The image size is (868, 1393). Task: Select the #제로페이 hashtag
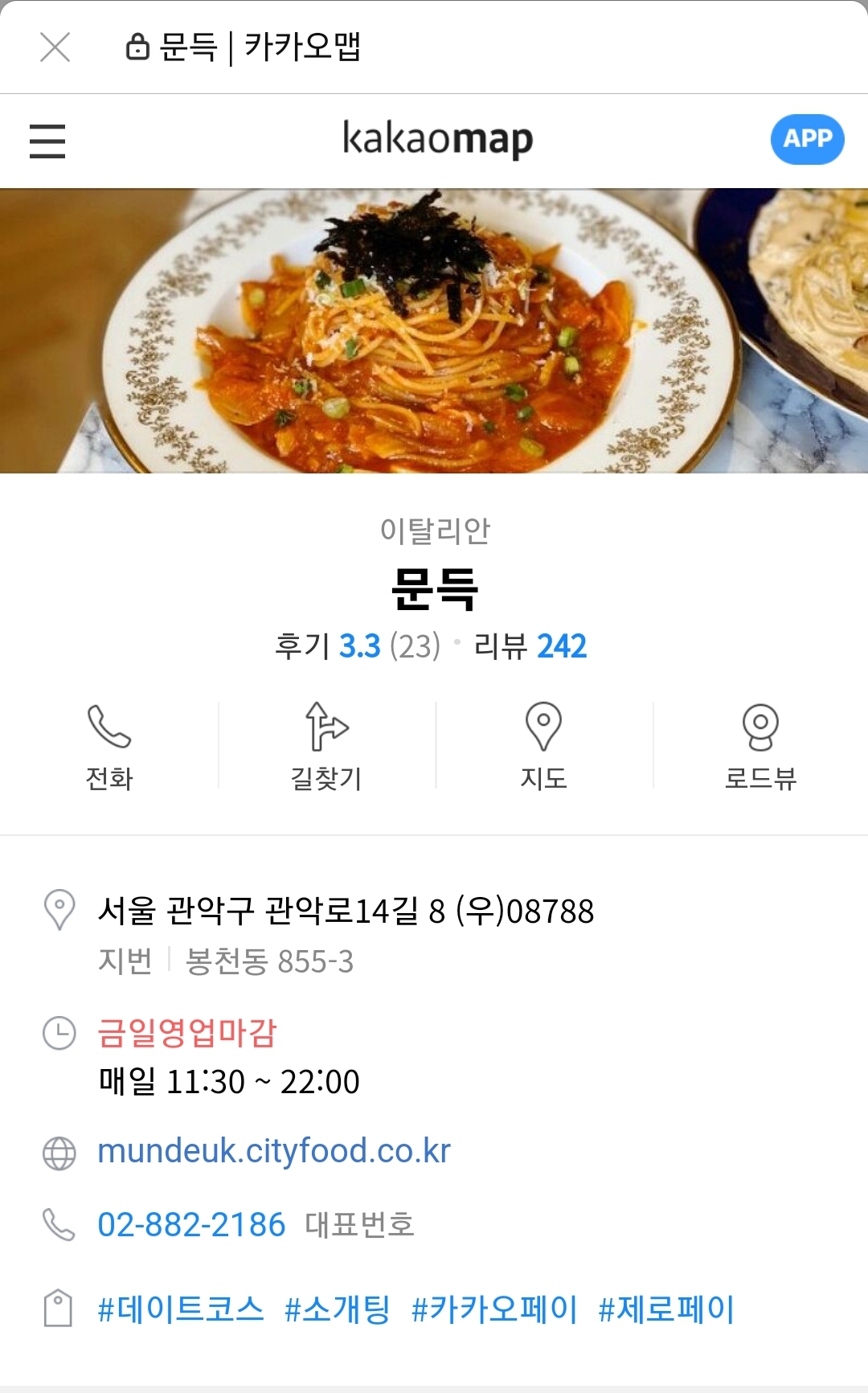(666, 1309)
